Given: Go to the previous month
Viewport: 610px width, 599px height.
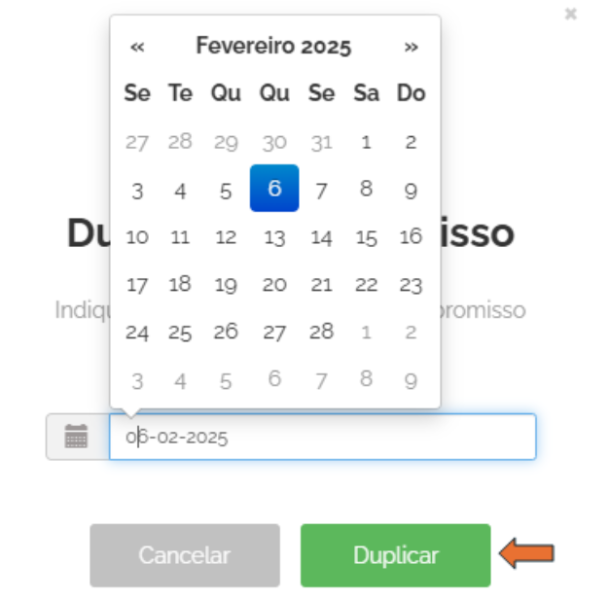Looking at the screenshot, I should (137, 46).
